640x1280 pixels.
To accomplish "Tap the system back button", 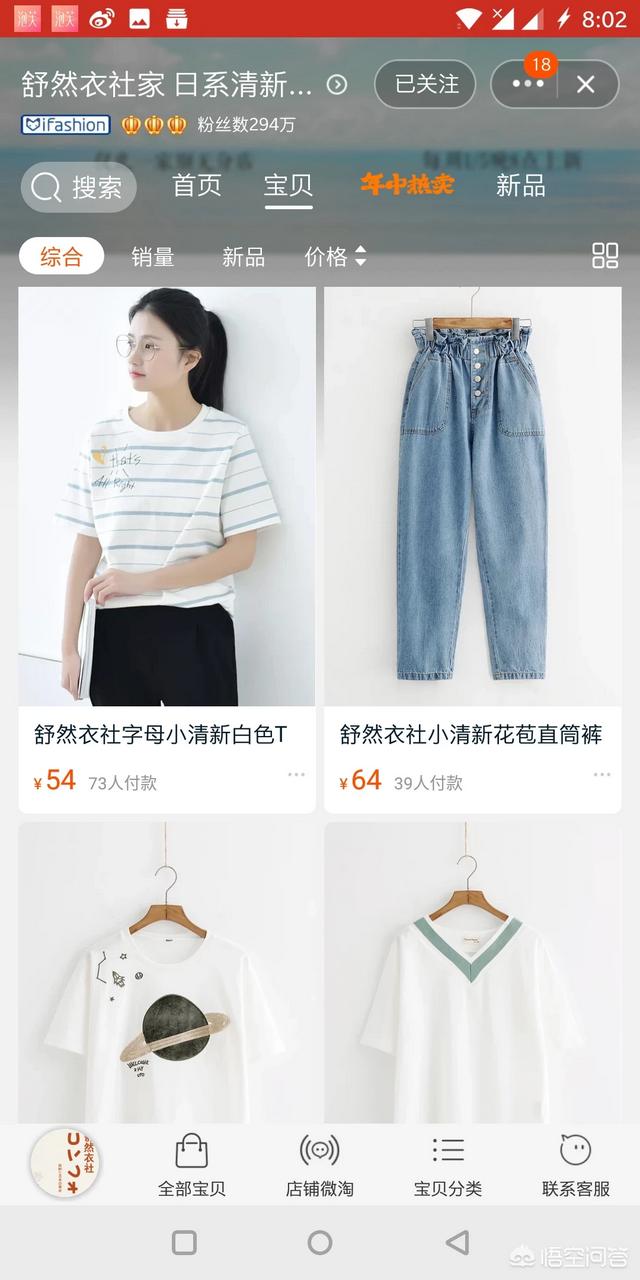I will click(x=457, y=1242).
